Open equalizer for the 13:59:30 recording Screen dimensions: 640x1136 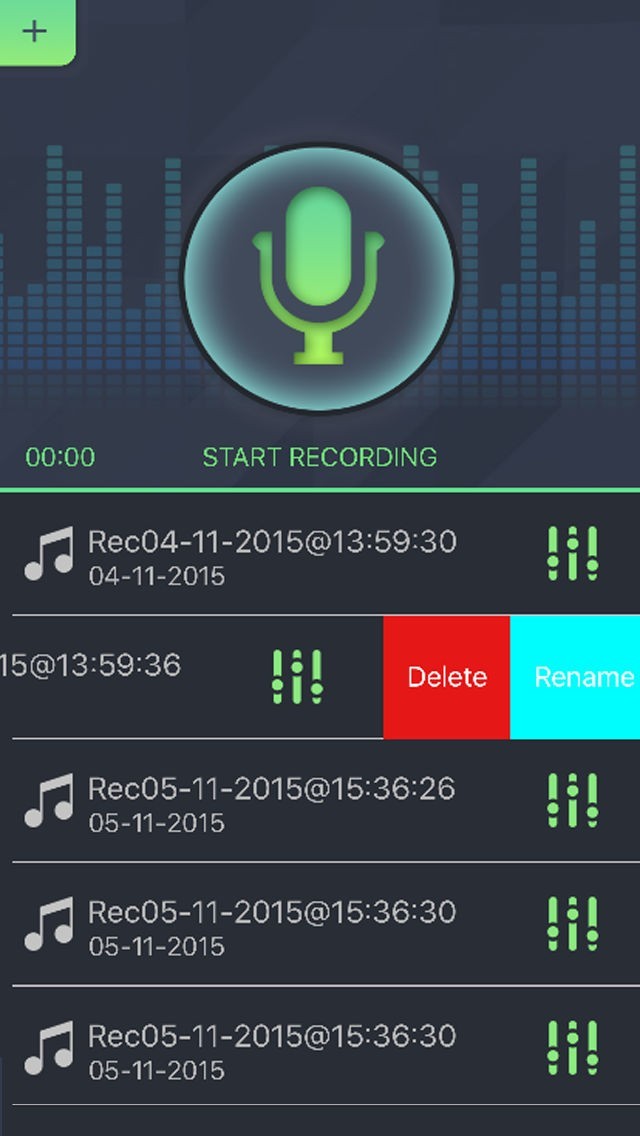coord(573,554)
